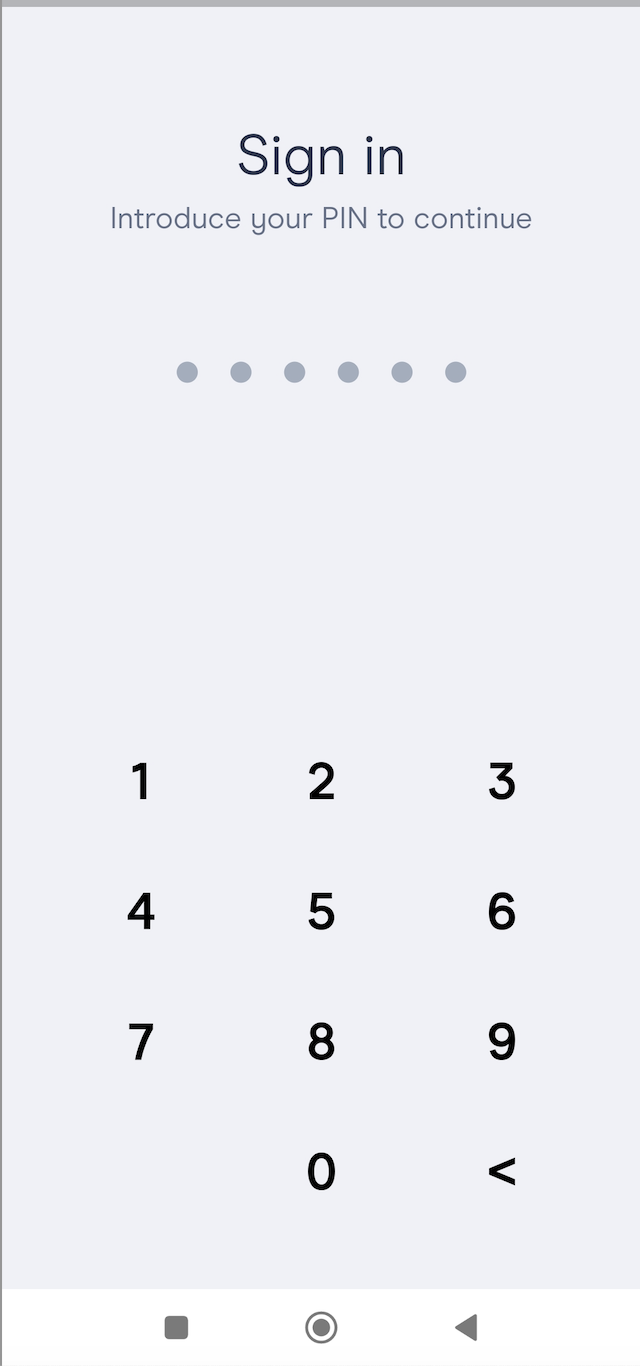The image size is (640, 1366).
Task: Enter digit 0 for the PIN
Action: [x=321, y=1171]
